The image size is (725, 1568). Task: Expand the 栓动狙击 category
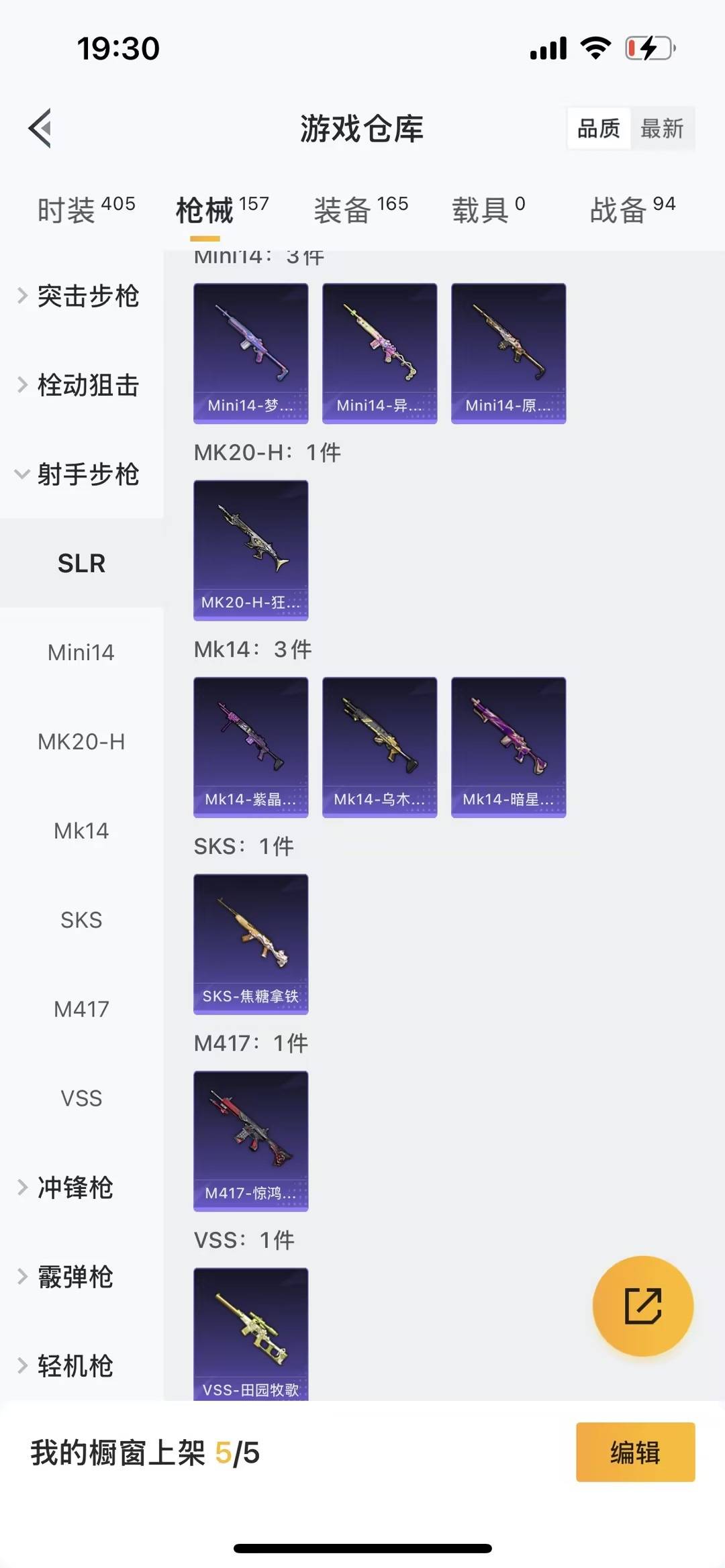tap(81, 385)
